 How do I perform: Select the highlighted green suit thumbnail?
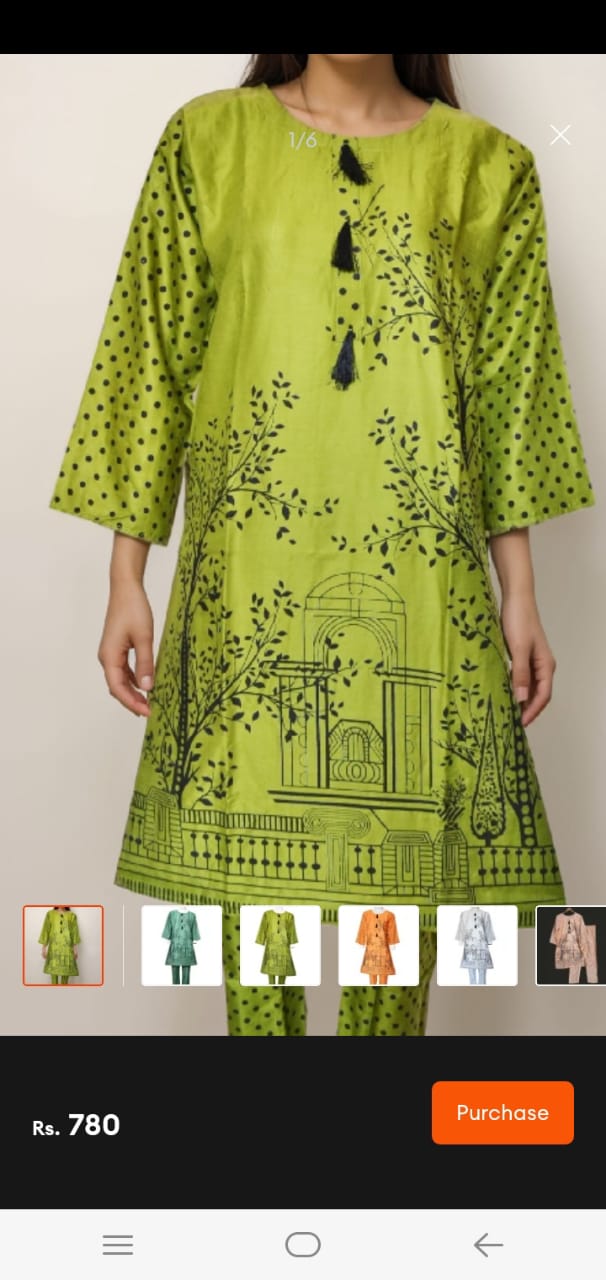63,945
